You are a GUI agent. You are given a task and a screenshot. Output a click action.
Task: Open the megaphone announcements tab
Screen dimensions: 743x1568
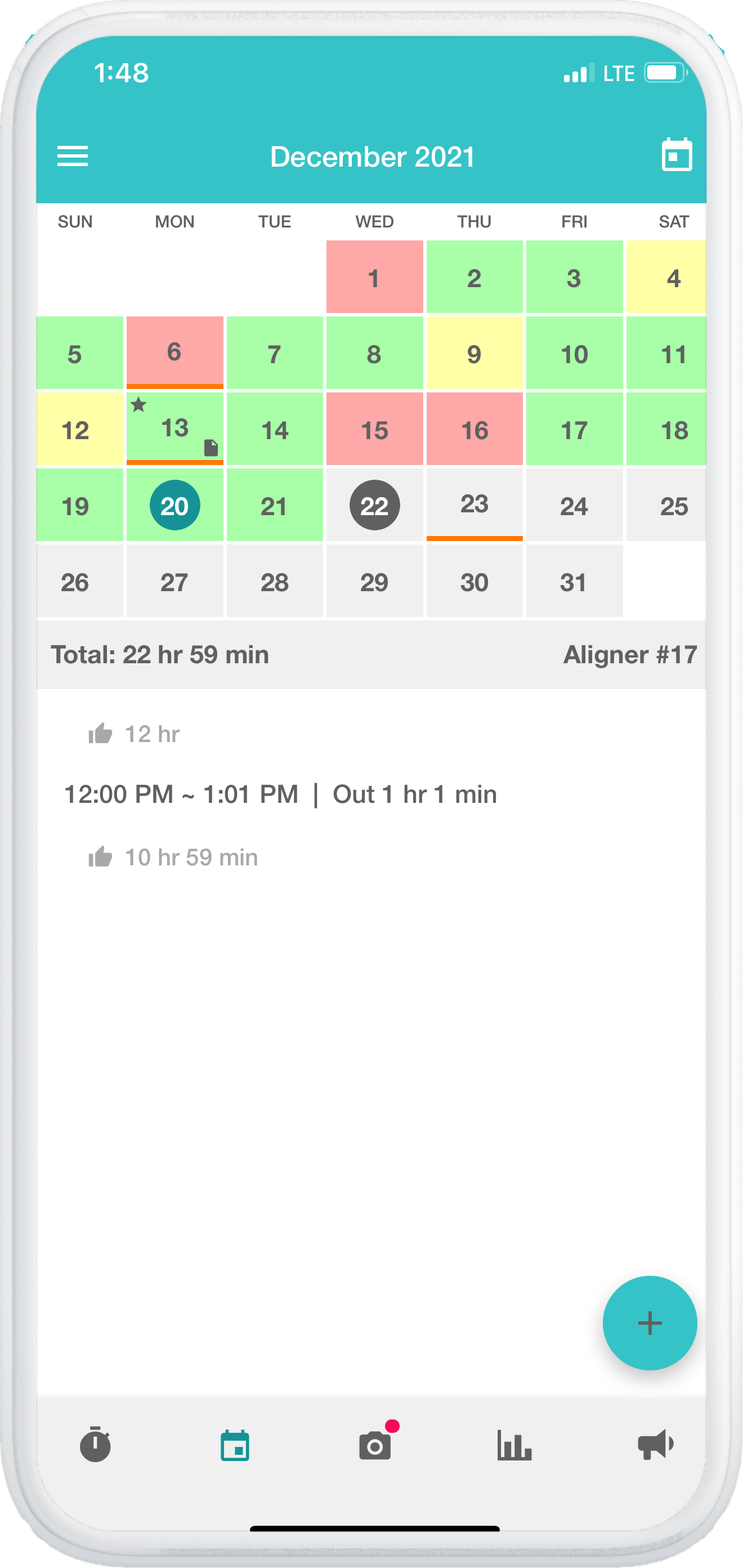tap(655, 1445)
